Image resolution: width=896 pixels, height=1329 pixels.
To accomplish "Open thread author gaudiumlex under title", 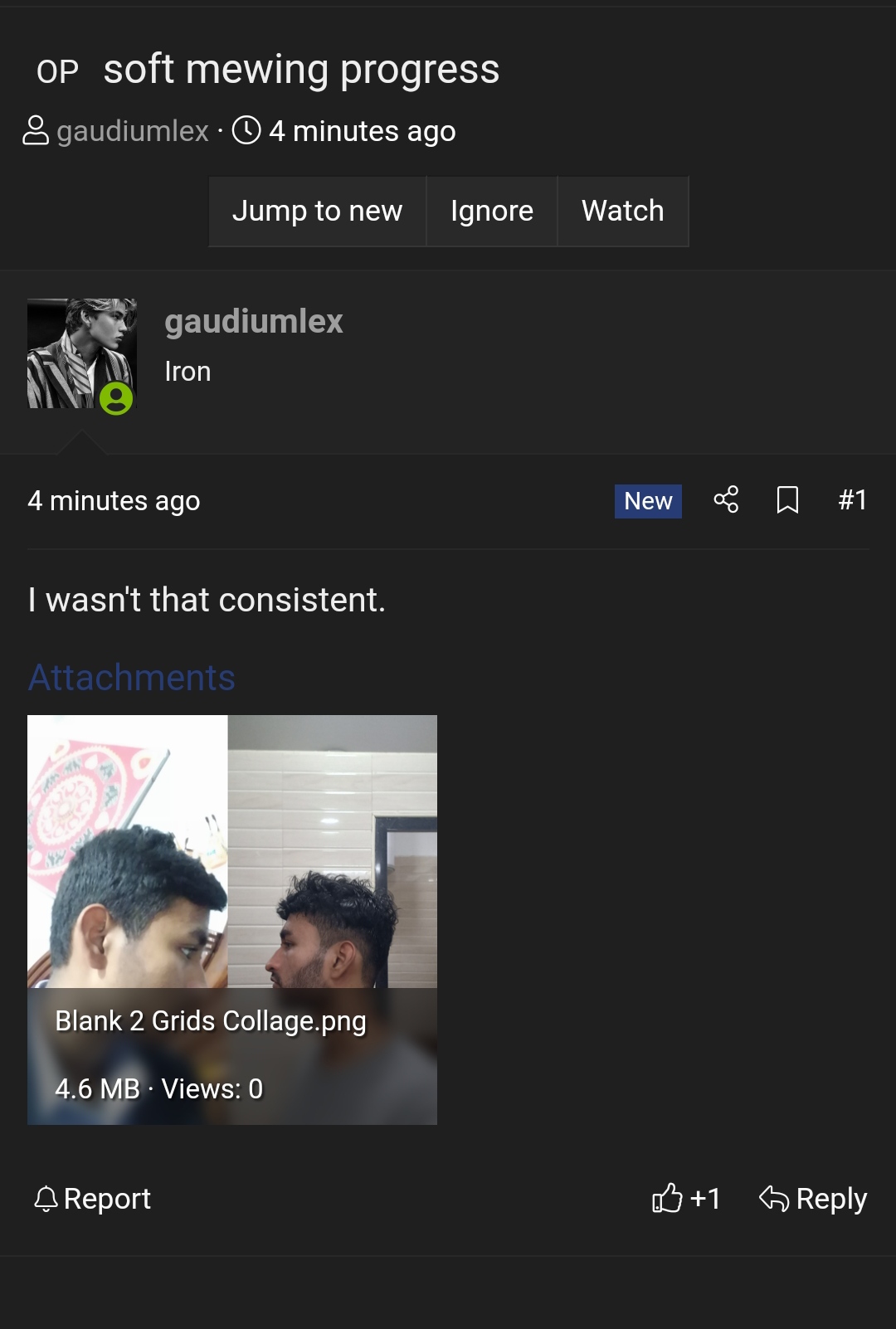I will tap(132, 131).
